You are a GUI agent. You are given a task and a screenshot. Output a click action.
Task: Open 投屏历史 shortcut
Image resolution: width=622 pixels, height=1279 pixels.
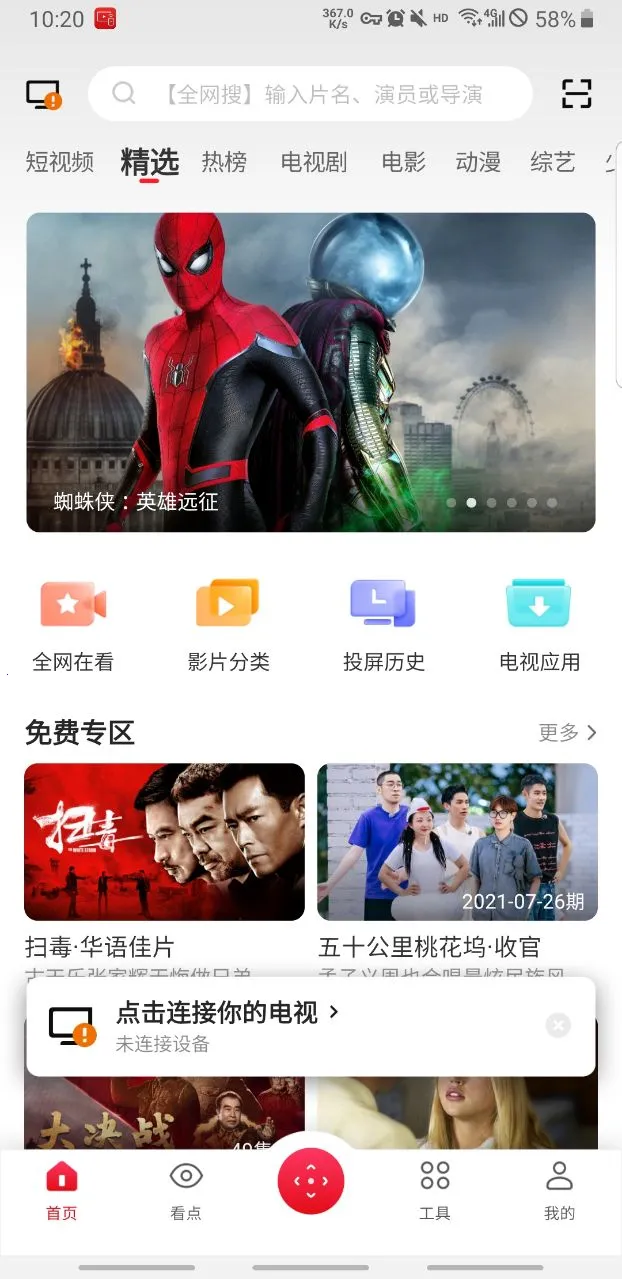click(x=383, y=625)
